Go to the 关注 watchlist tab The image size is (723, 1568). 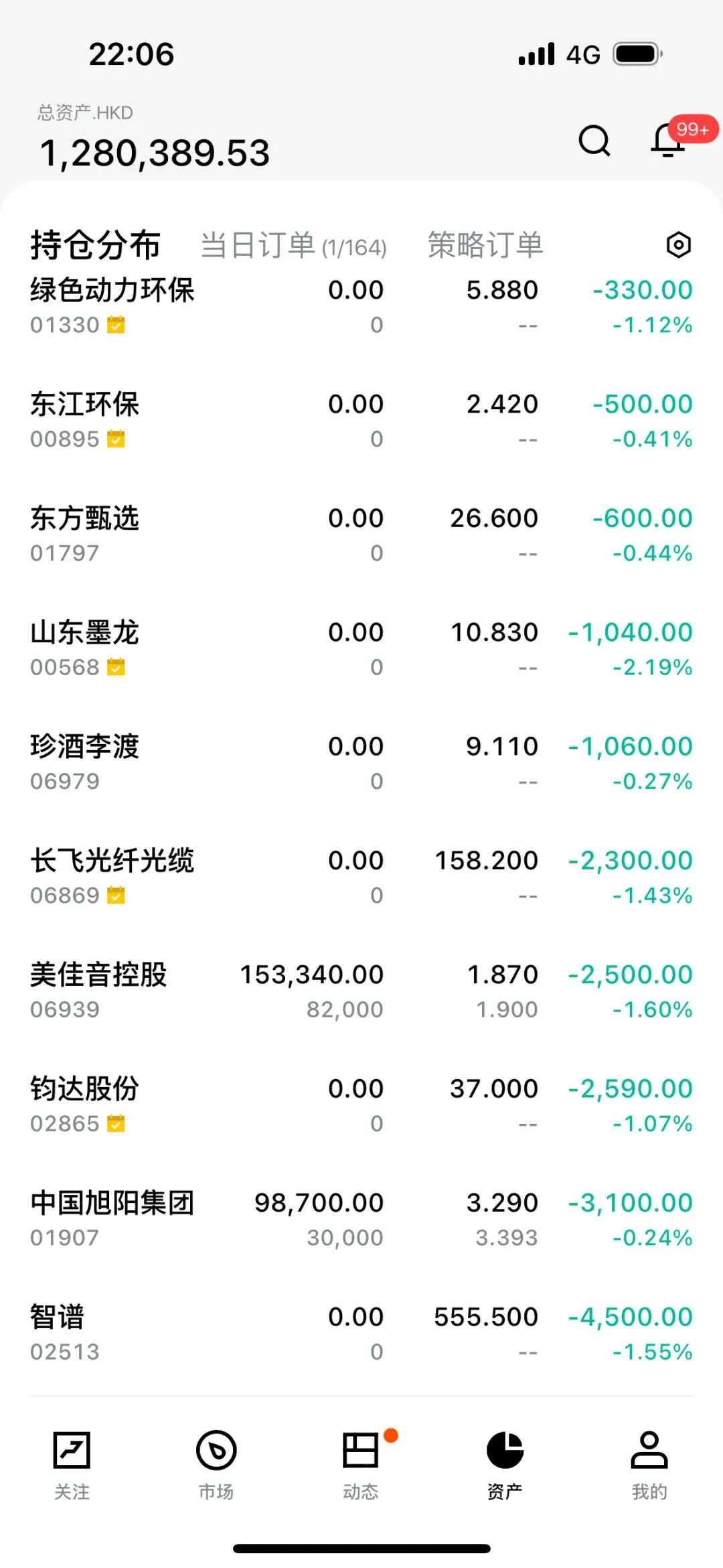72,1465
